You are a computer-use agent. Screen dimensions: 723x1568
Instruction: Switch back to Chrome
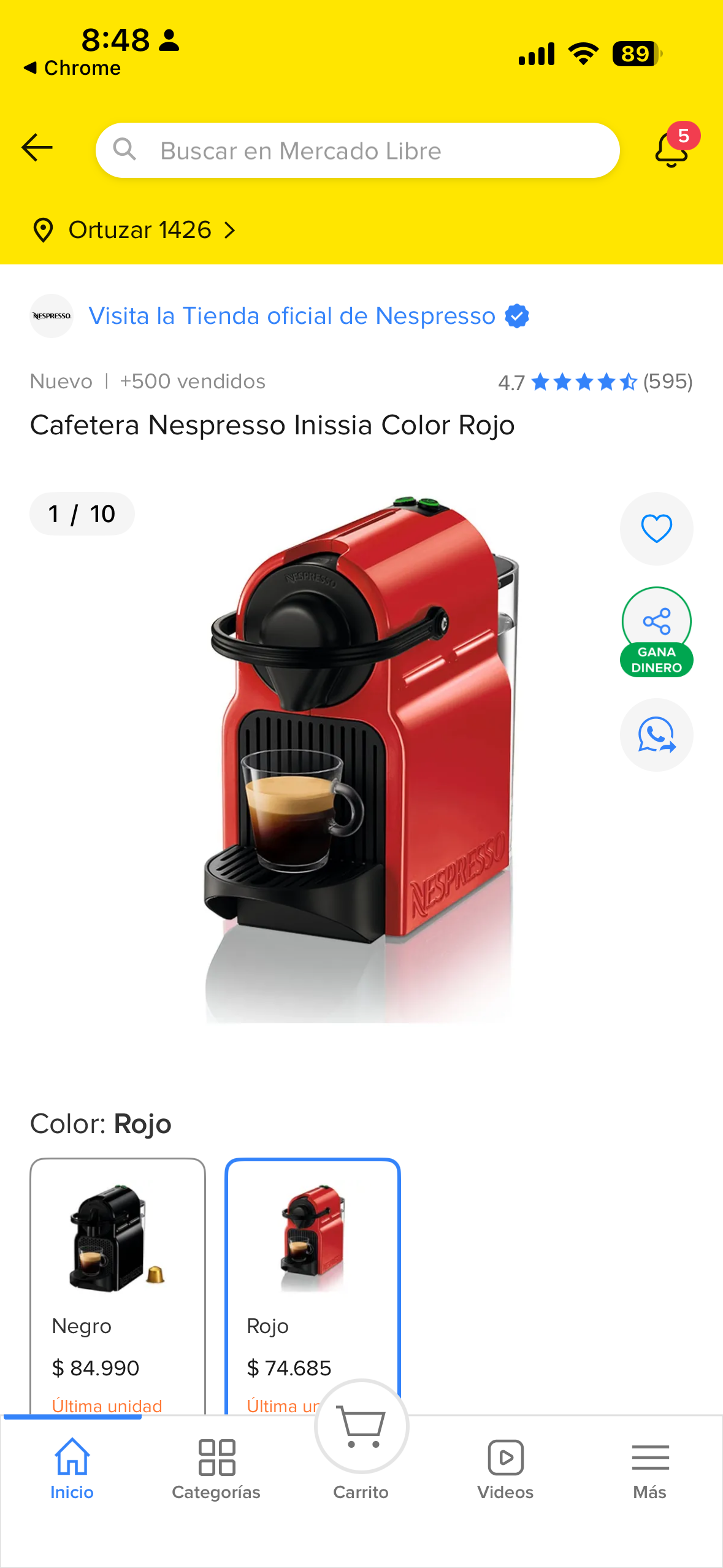tap(72, 67)
